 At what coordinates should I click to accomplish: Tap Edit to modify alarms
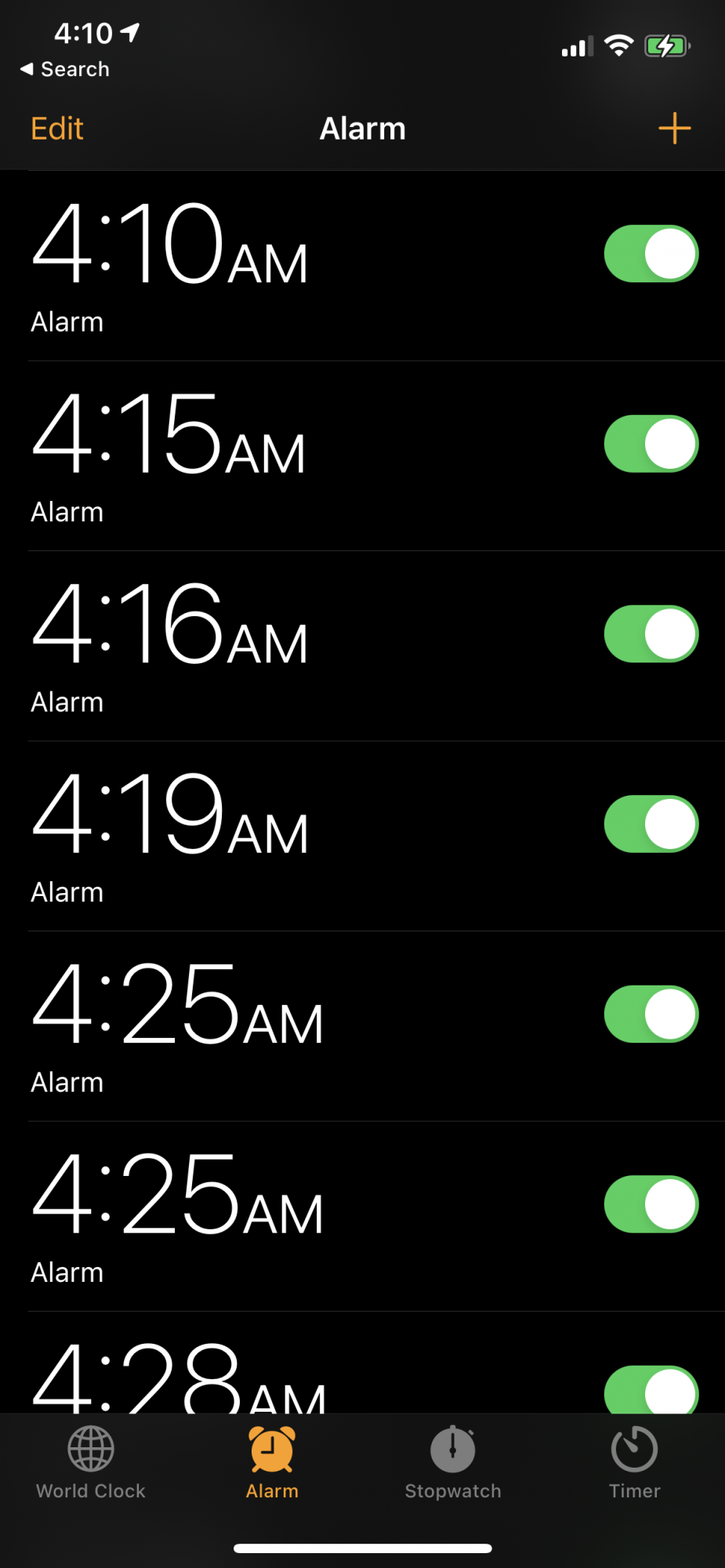click(x=56, y=129)
